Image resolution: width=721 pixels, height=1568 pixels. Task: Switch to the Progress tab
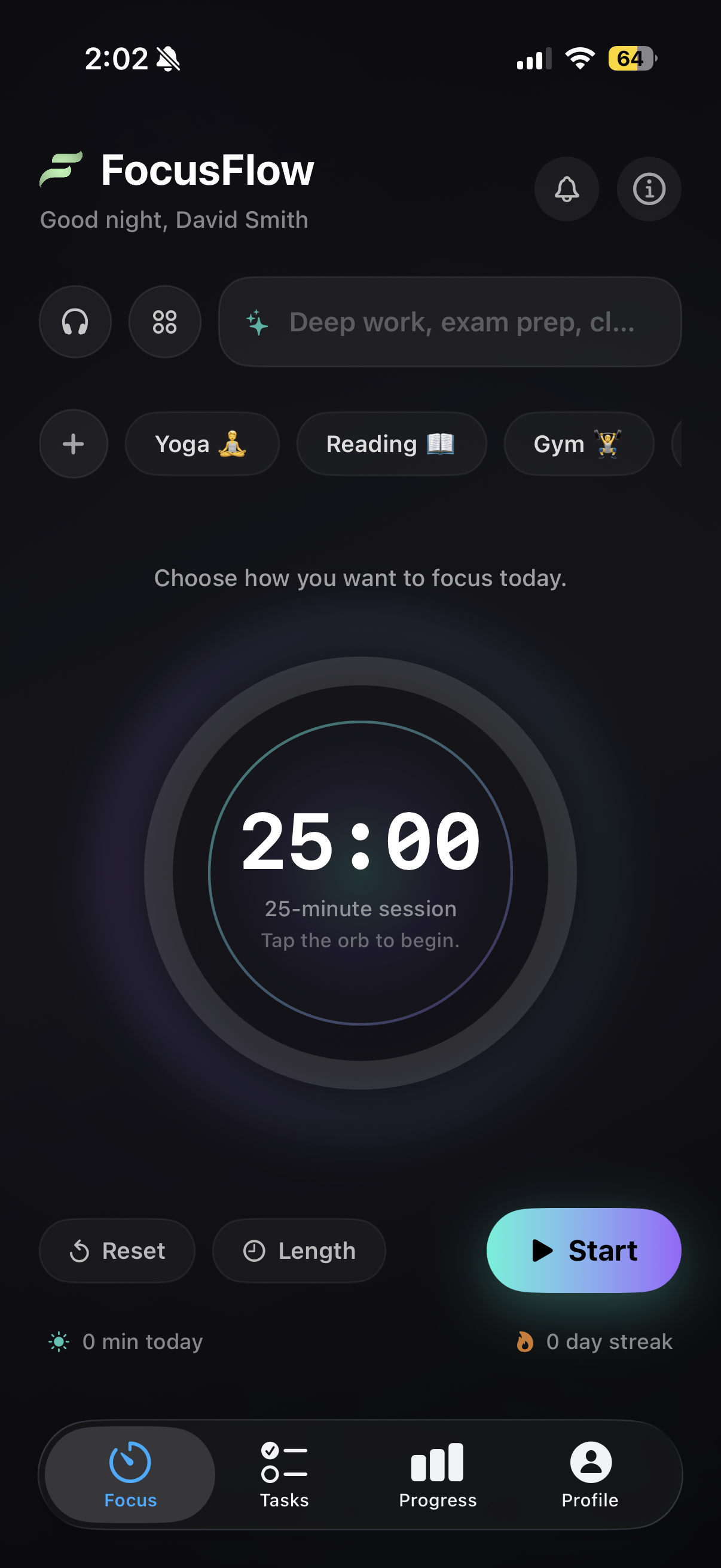coord(438,1474)
